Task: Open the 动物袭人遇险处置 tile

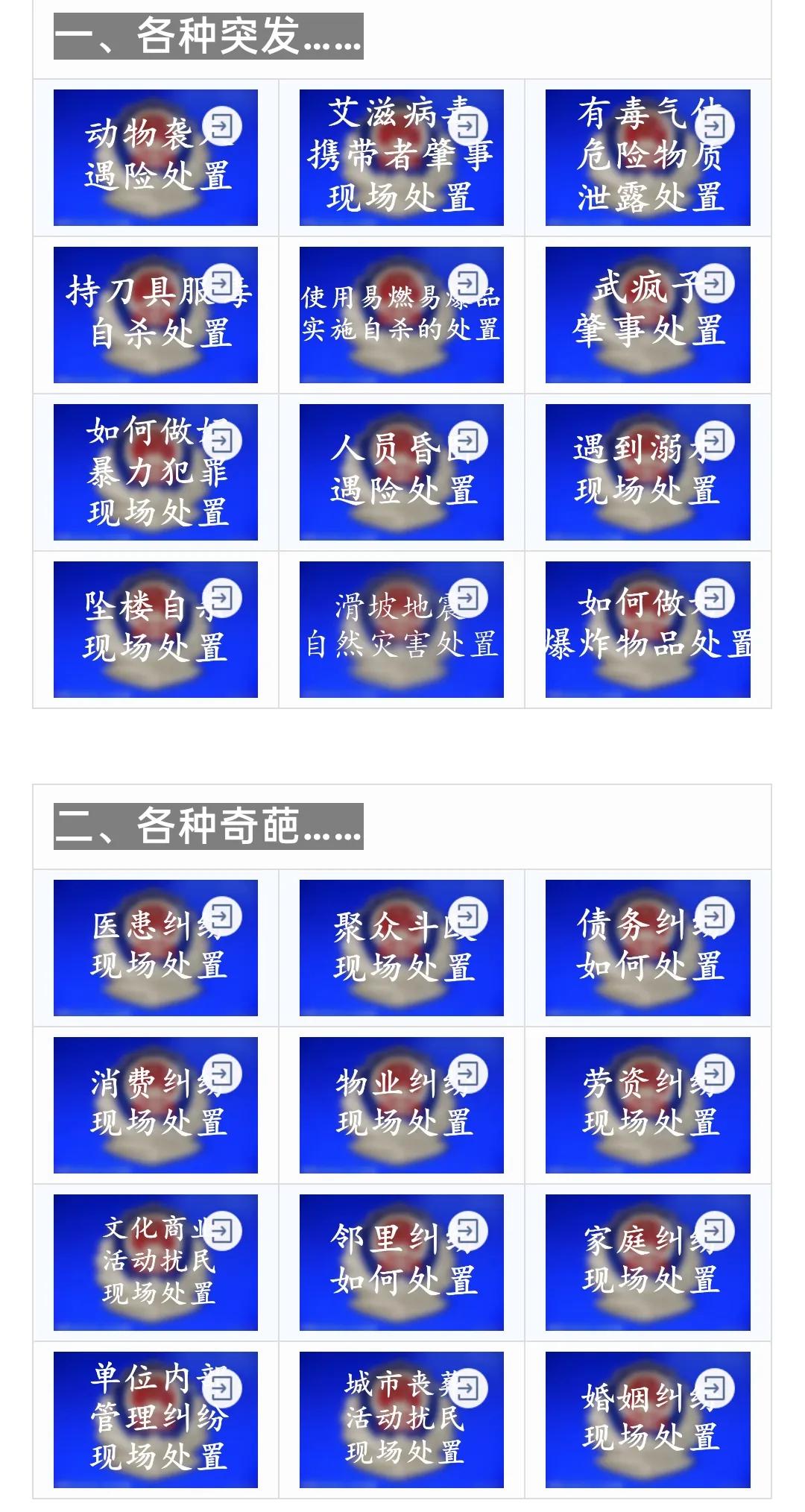Action: (x=155, y=158)
